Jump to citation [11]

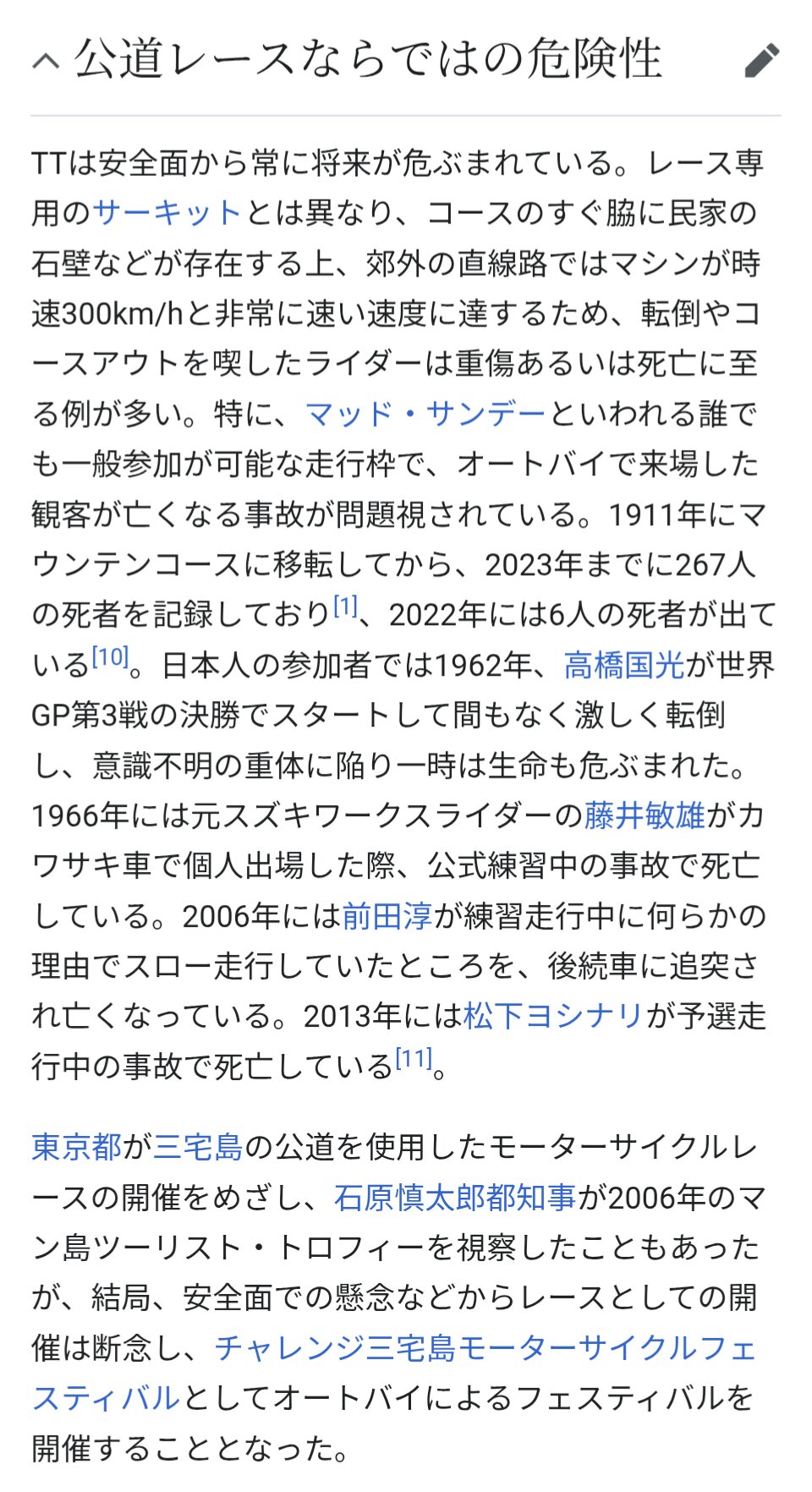(414, 1058)
